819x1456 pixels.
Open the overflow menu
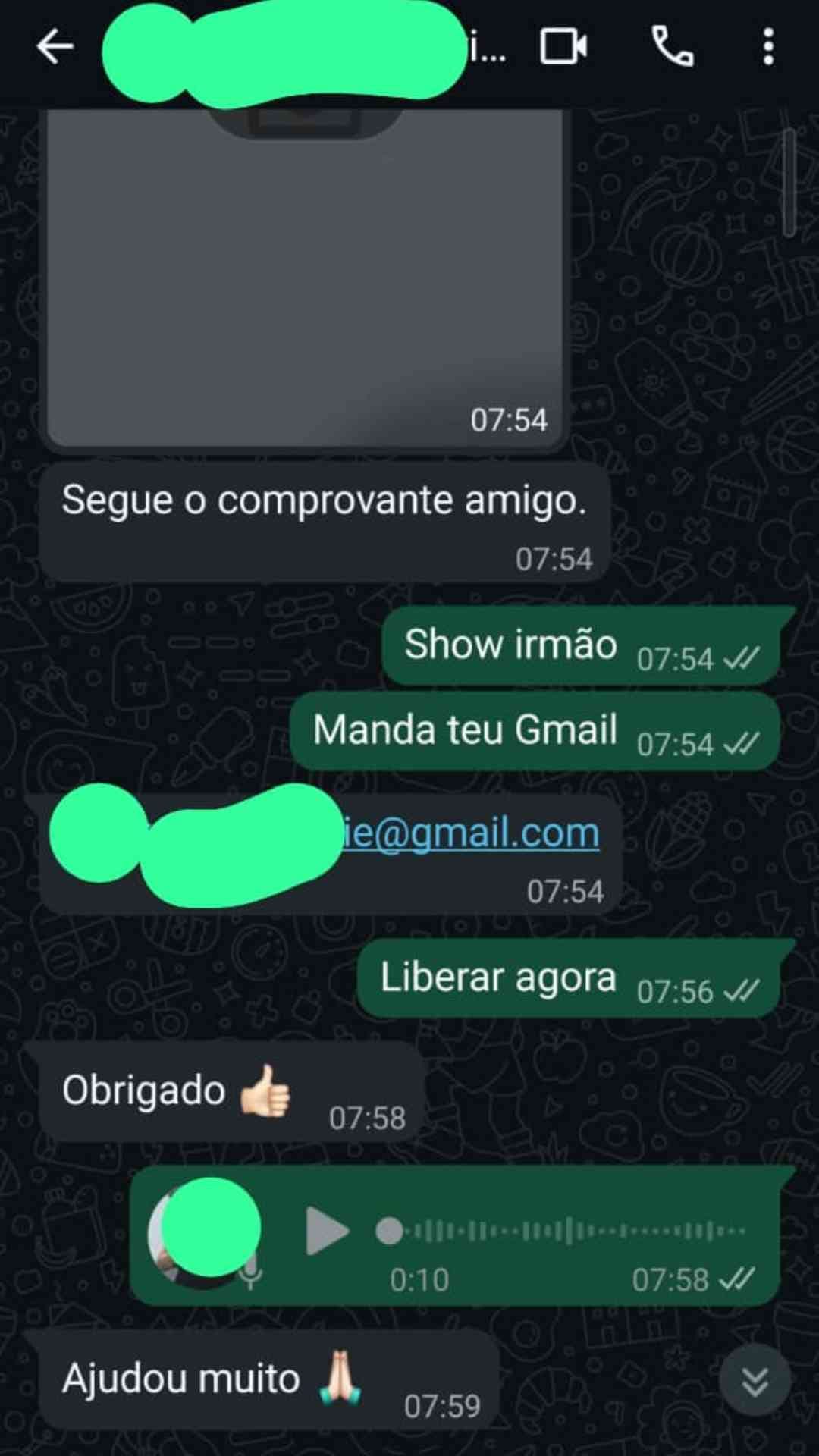pos(768,47)
